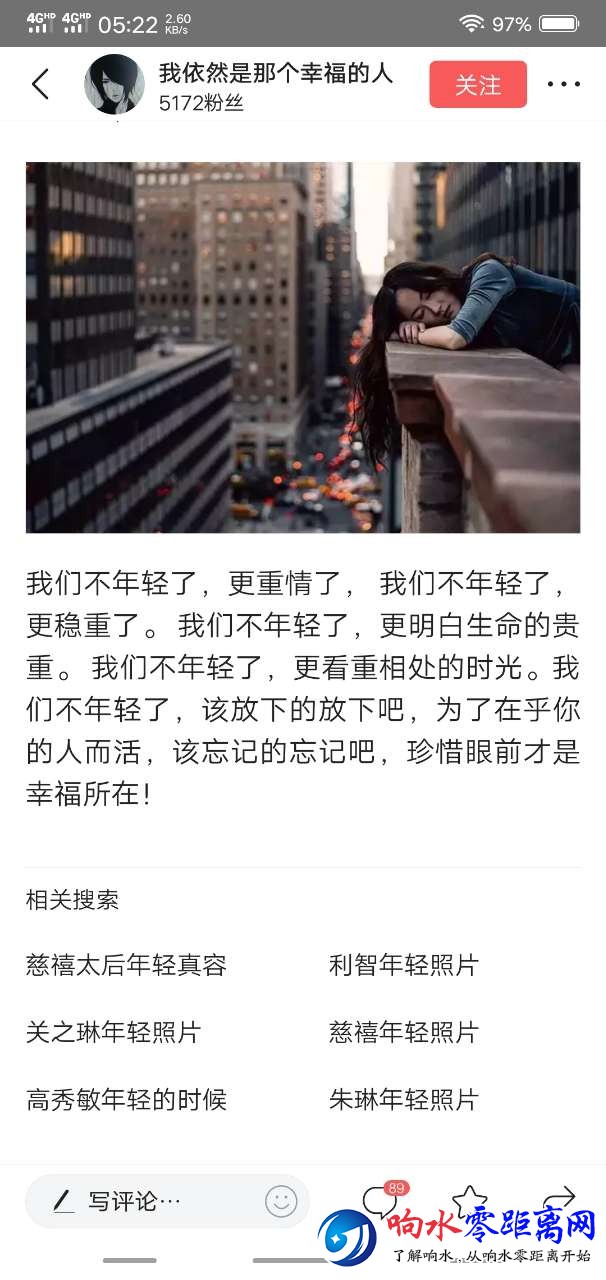Open the three-dot overflow menu
606x1280 pixels.
tap(564, 85)
